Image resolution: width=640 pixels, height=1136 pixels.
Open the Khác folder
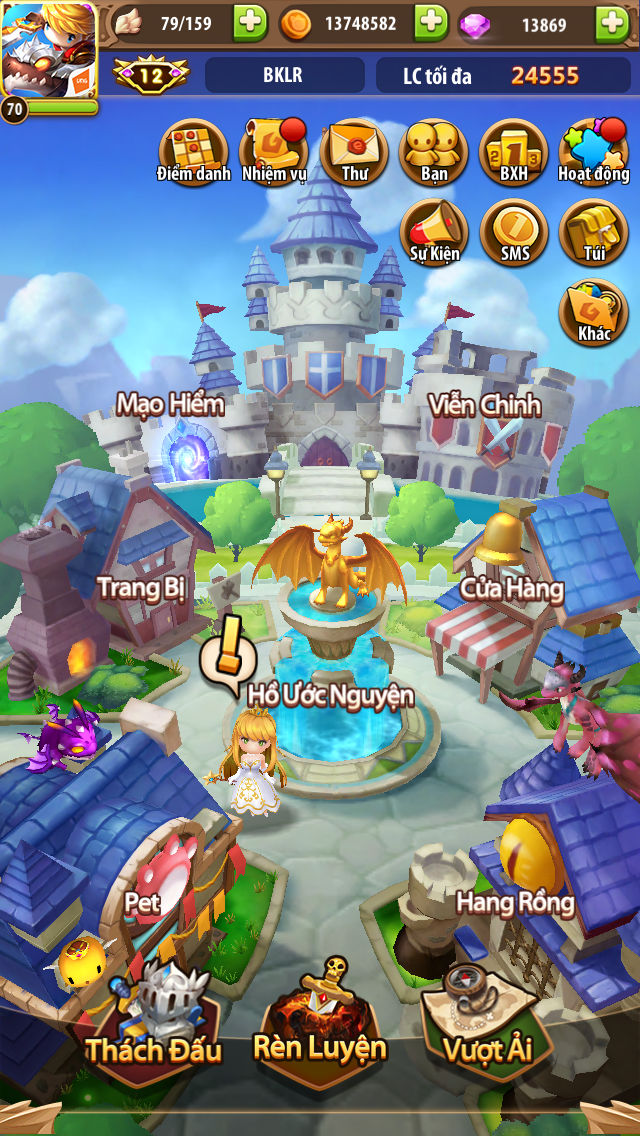pos(594,312)
